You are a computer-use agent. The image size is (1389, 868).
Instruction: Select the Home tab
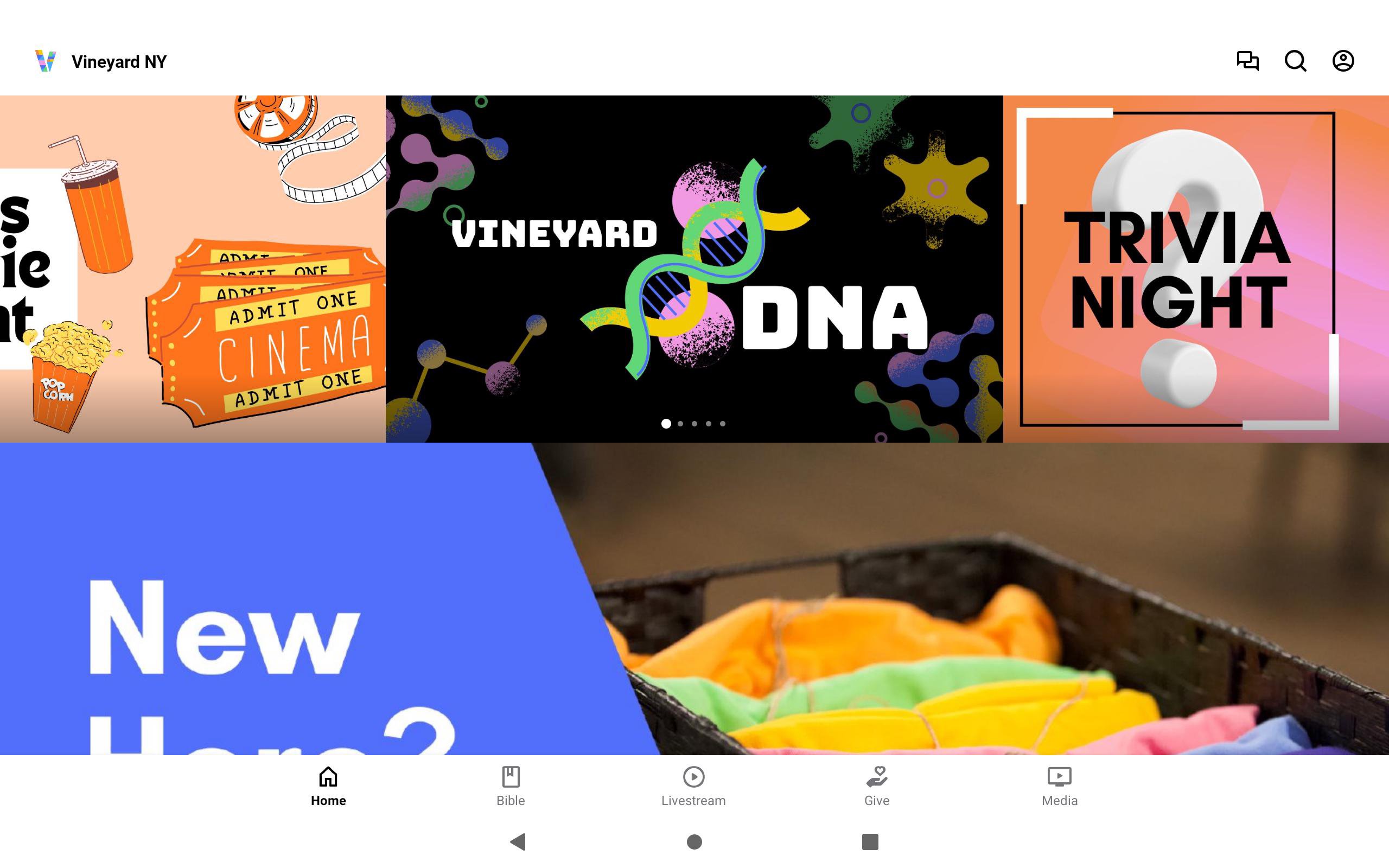coord(328,786)
